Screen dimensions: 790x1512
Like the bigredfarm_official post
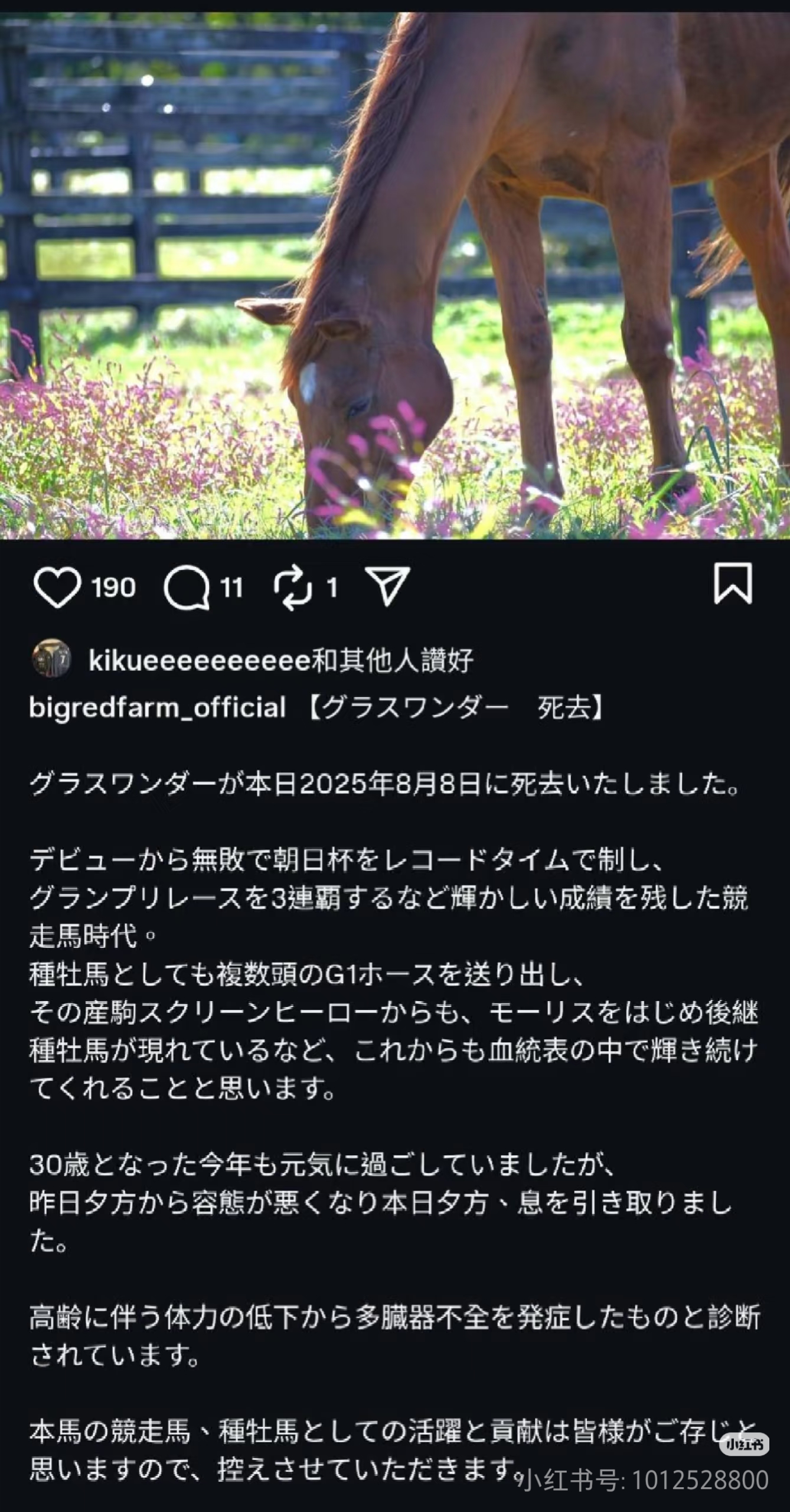coord(57,587)
